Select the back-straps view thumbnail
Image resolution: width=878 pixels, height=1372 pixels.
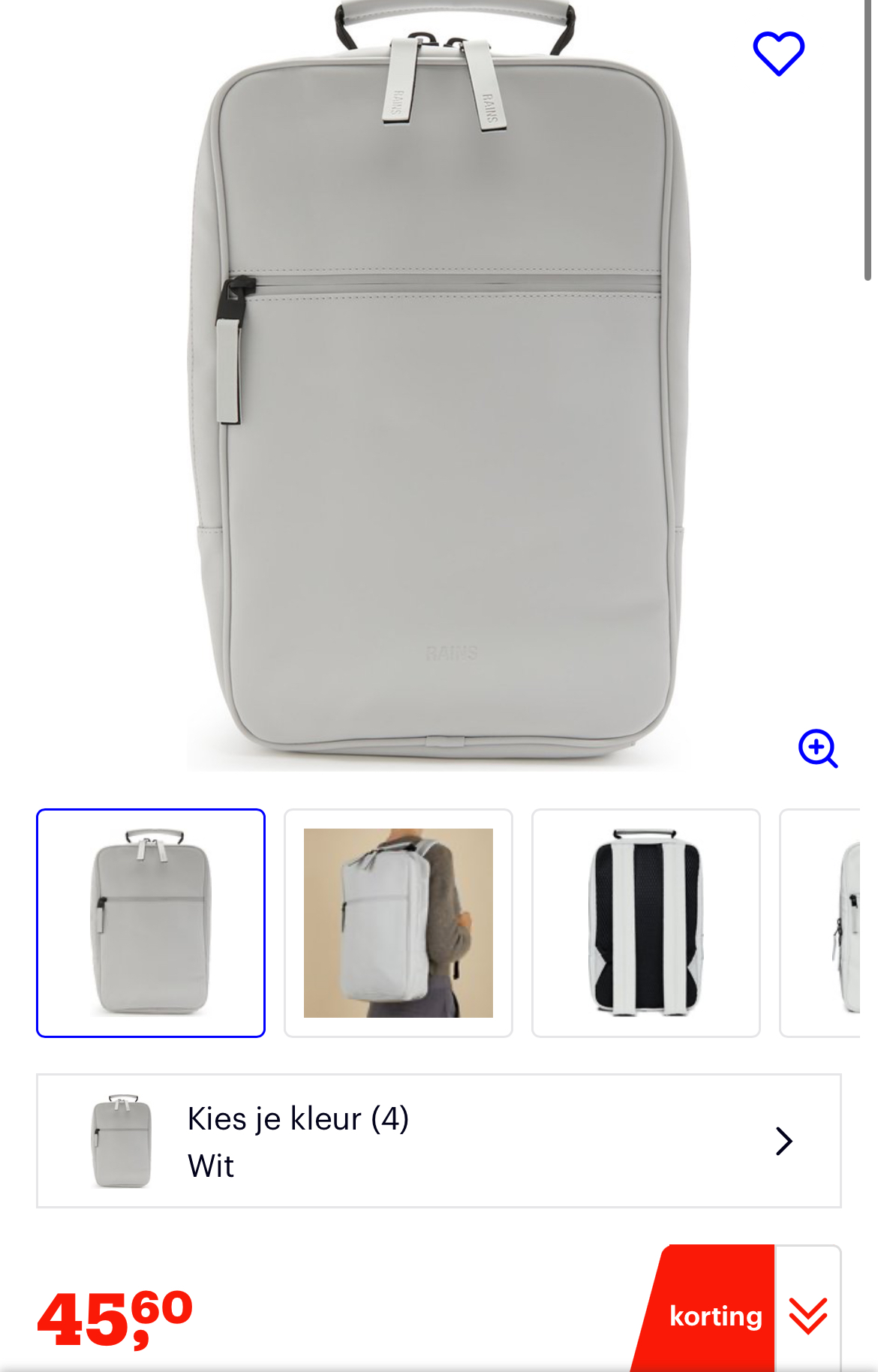645,923
